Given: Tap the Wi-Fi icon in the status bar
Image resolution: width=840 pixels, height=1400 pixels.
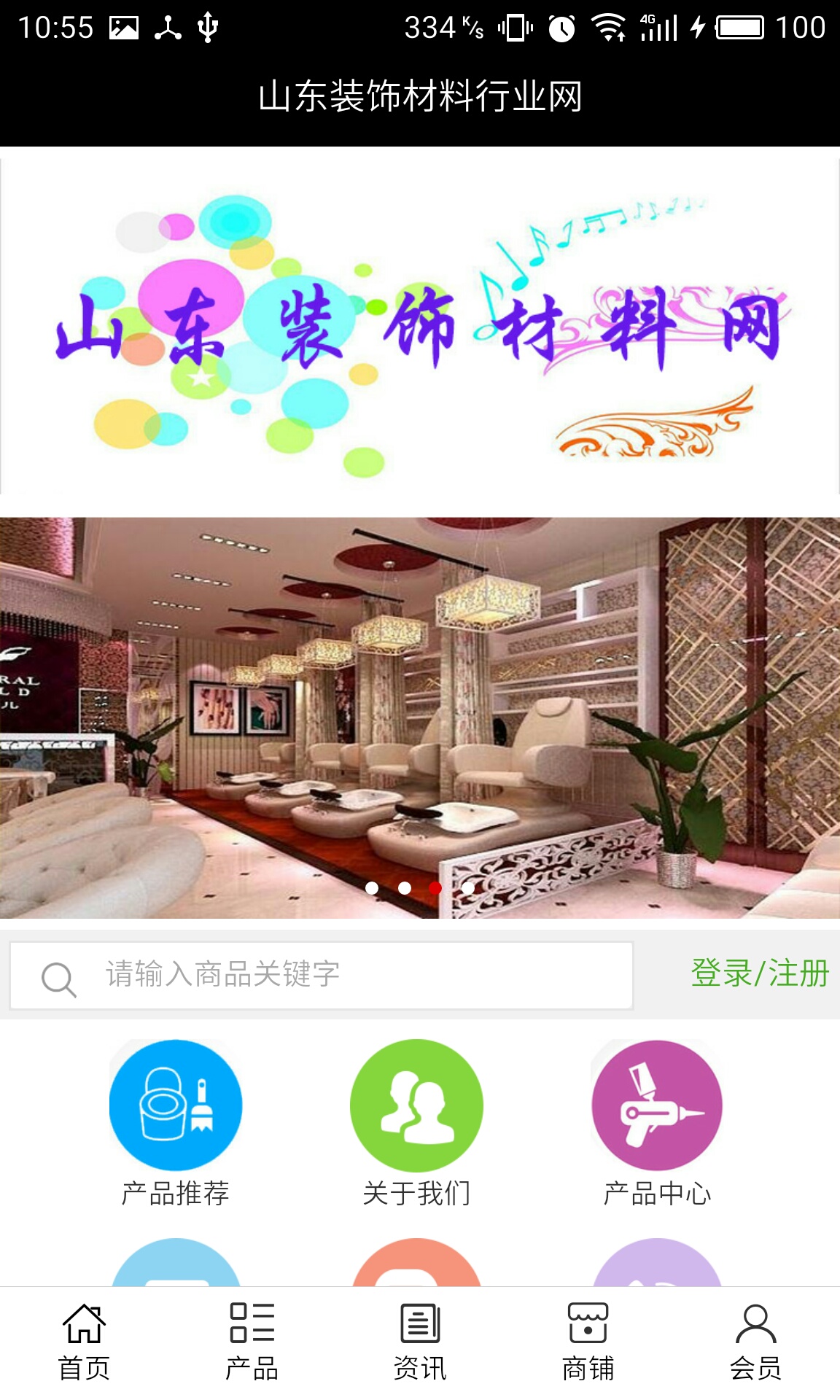Looking at the screenshot, I should tap(607, 25).
